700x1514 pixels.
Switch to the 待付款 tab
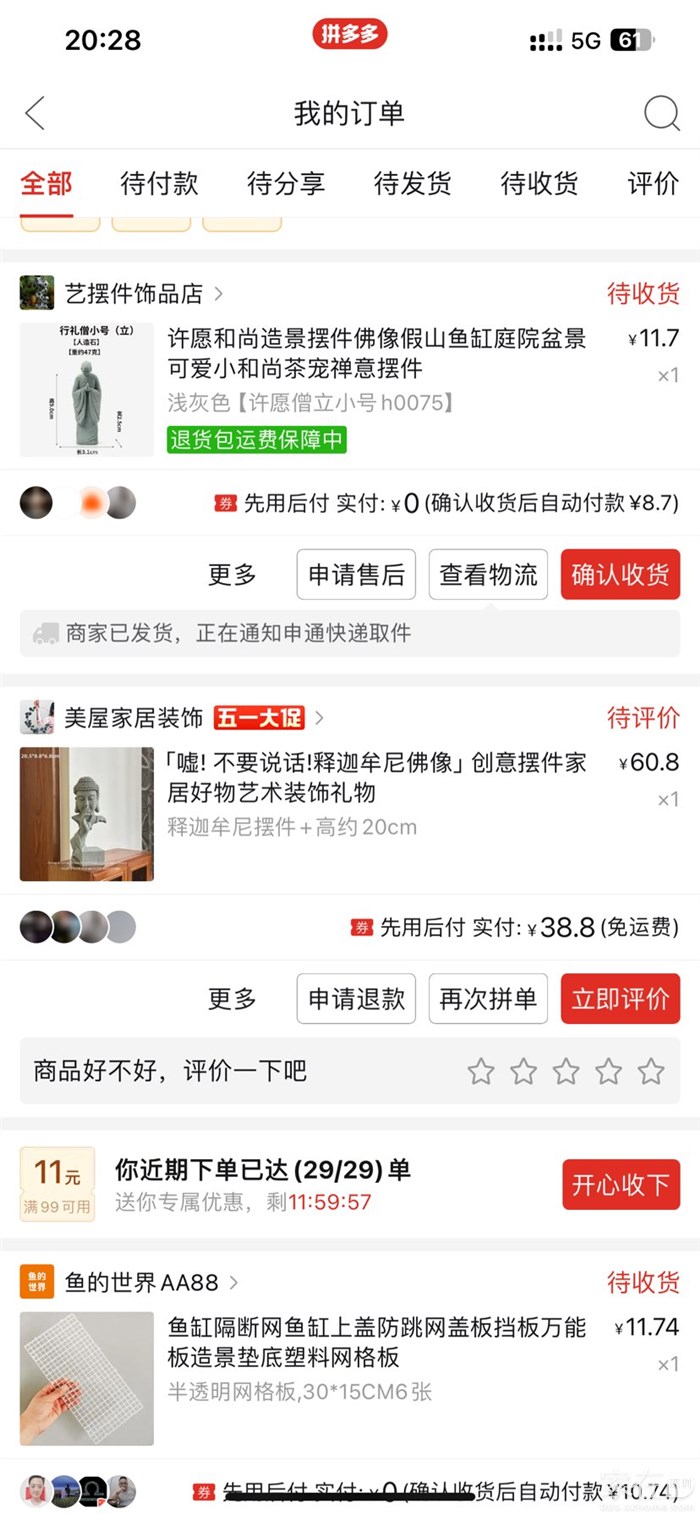(159, 183)
